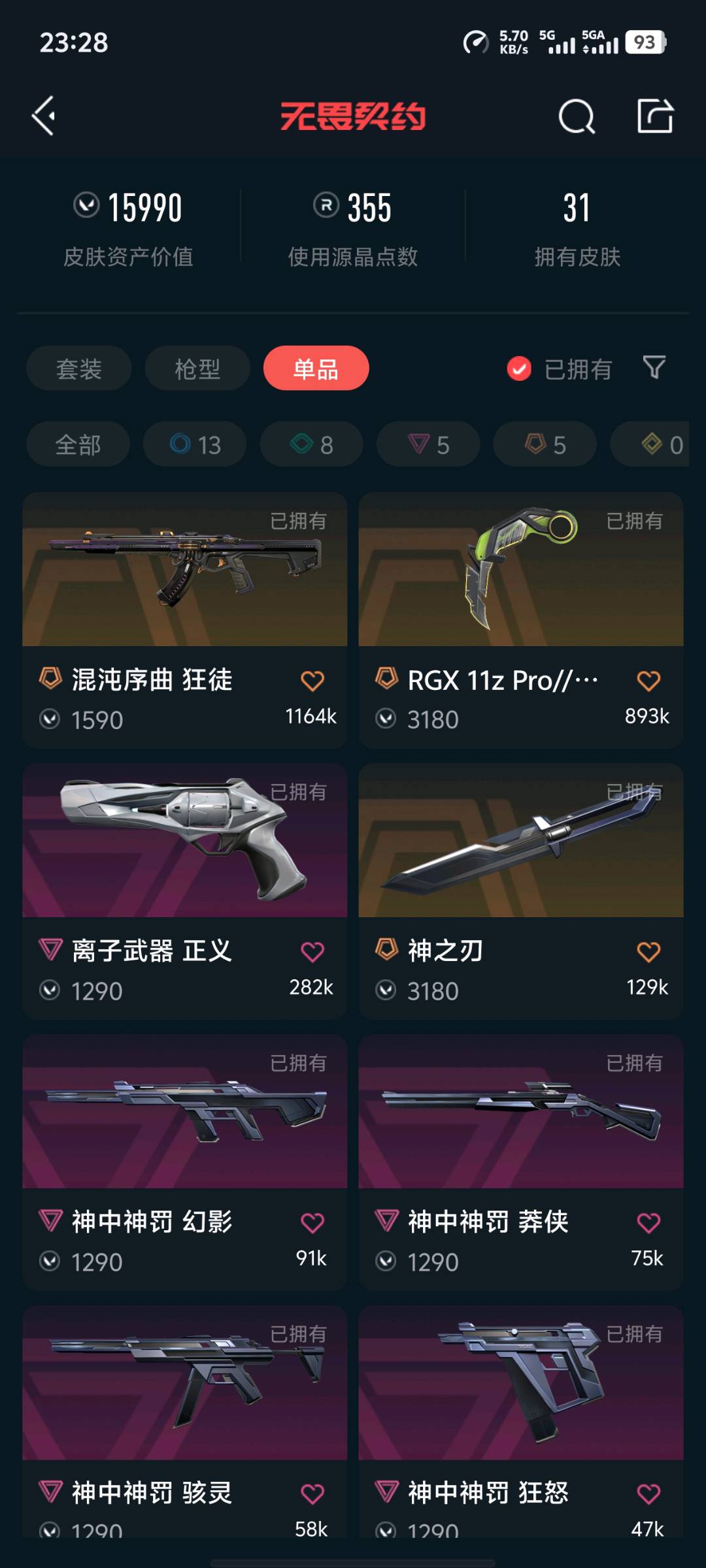Select the 全部 rarity chip
Image resolution: width=706 pixels, height=1568 pixels.
coord(78,445)
